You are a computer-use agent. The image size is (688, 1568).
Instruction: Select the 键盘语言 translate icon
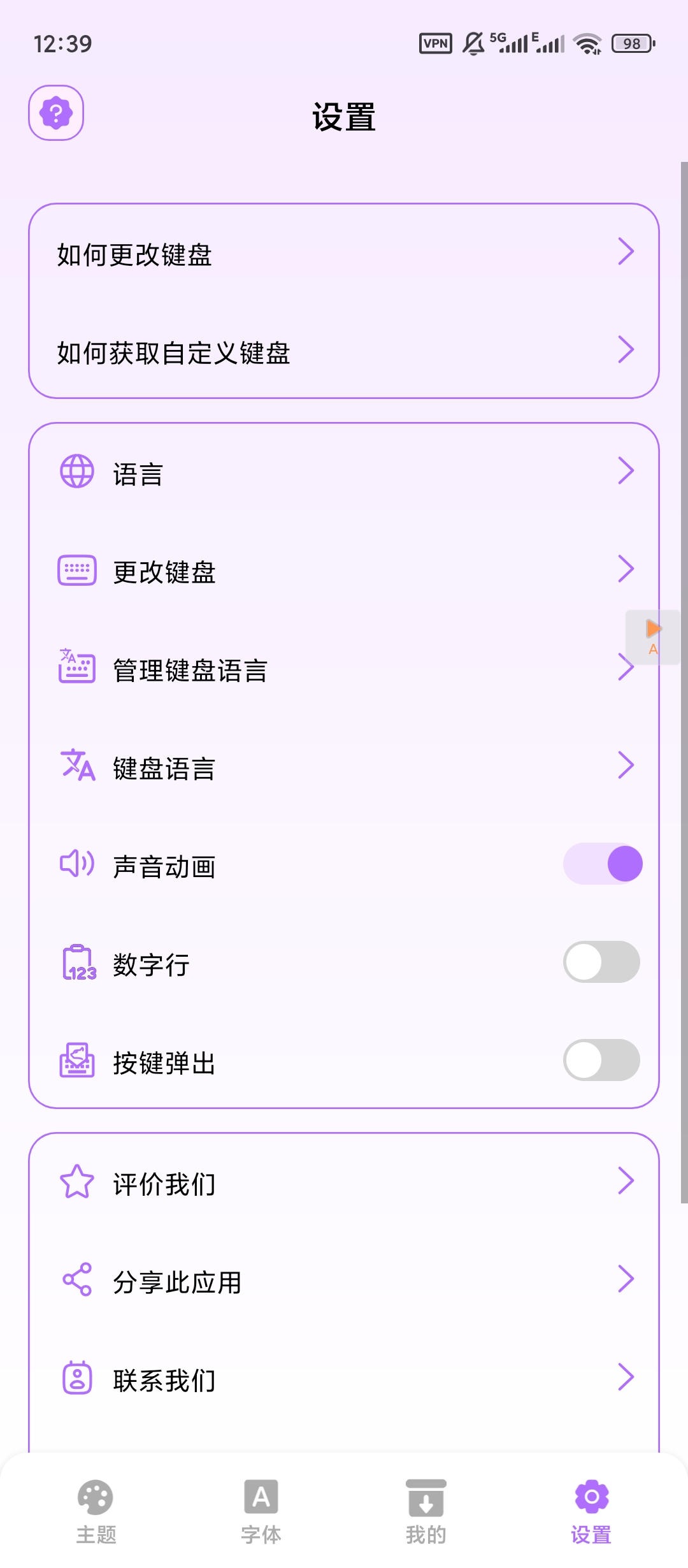(x=77, y=768)
